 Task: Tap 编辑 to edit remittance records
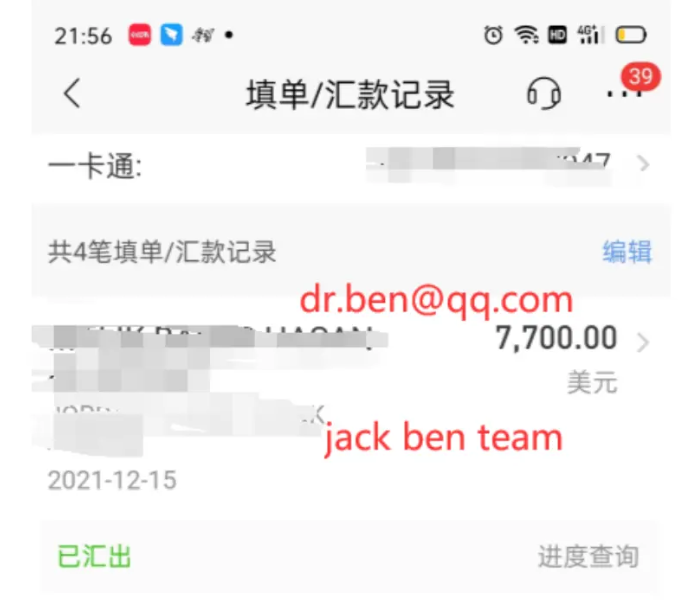[627, 251]
